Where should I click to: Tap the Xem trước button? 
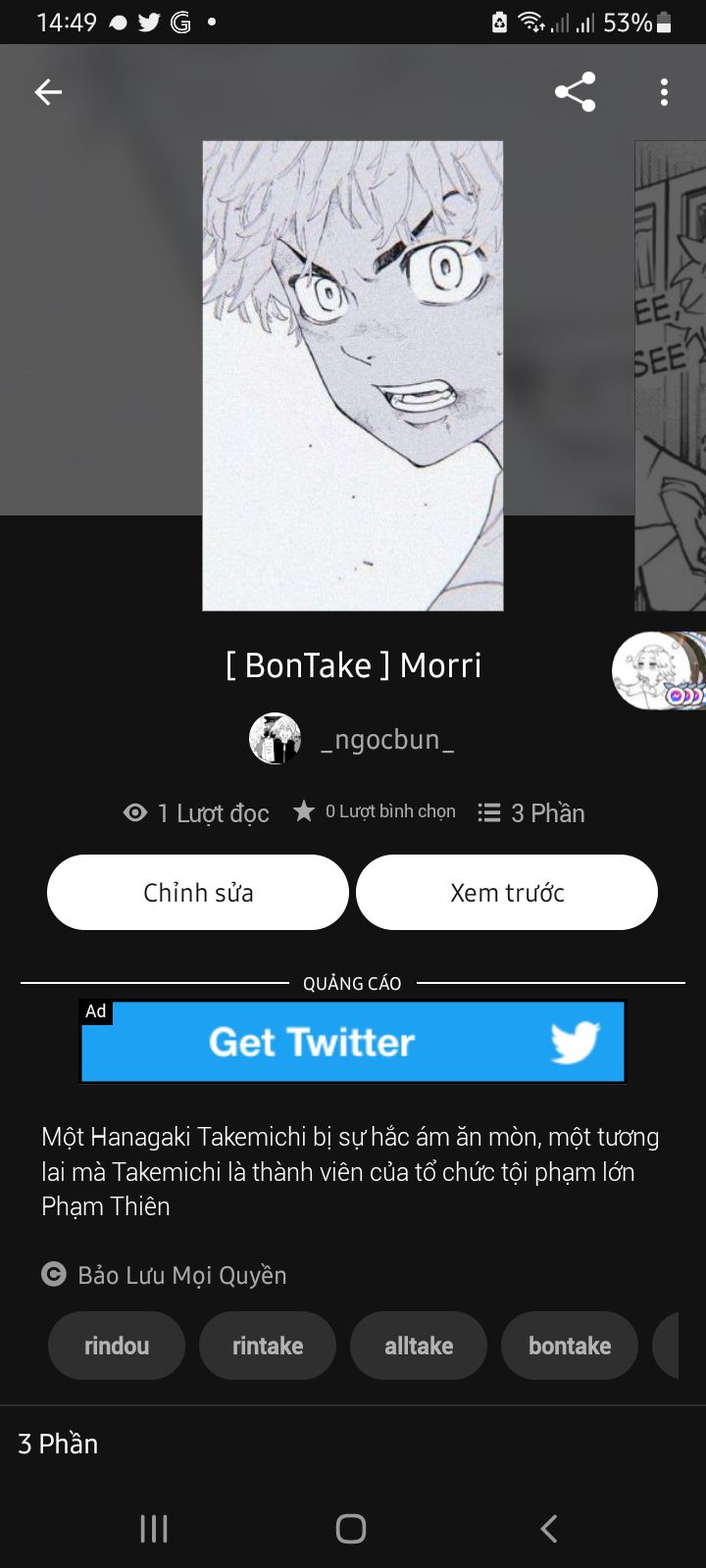pyautogui.click(x=507, y=892)
